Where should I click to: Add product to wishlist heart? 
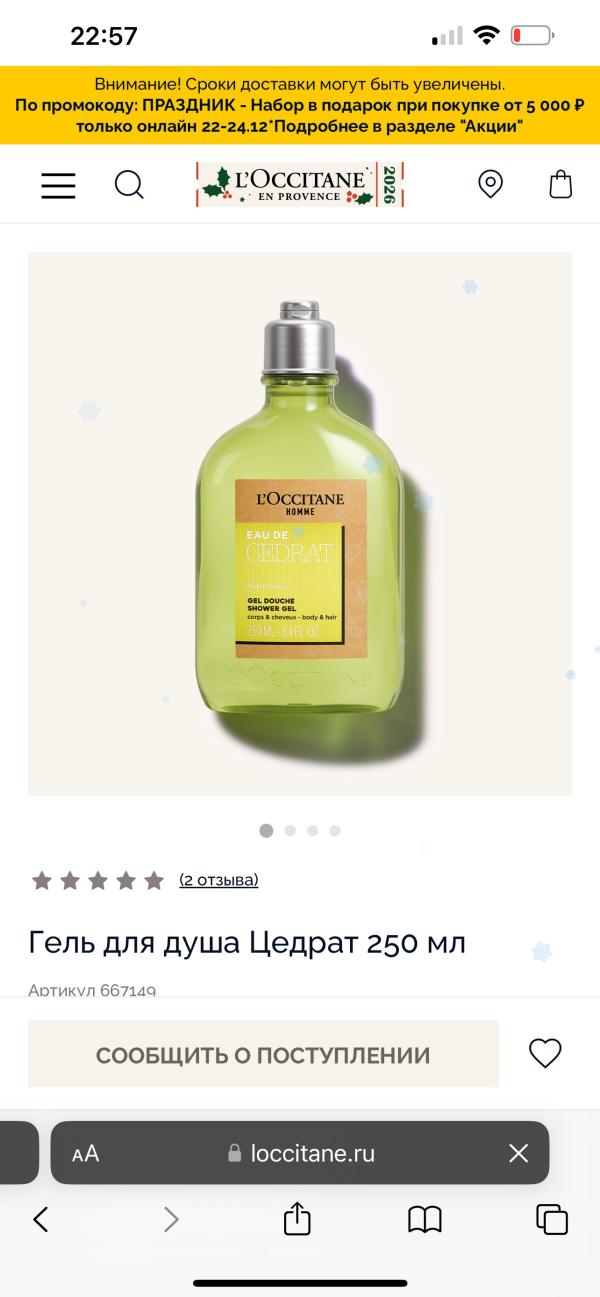pyautogui.click(x=545, y=1053)
